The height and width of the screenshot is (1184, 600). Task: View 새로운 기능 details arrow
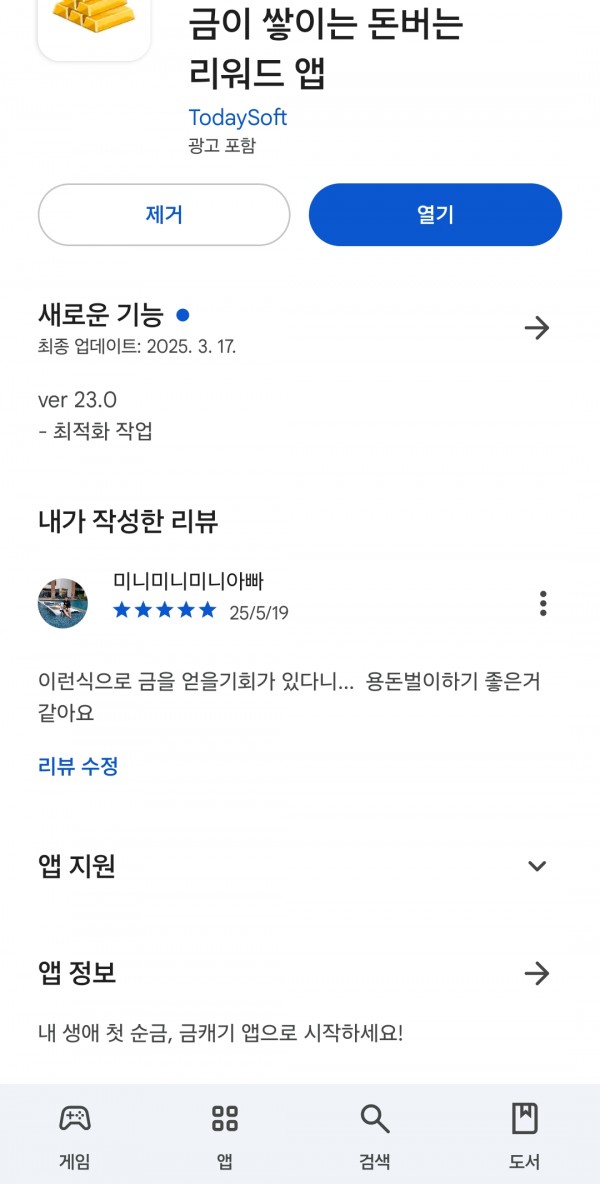(537, 328)
